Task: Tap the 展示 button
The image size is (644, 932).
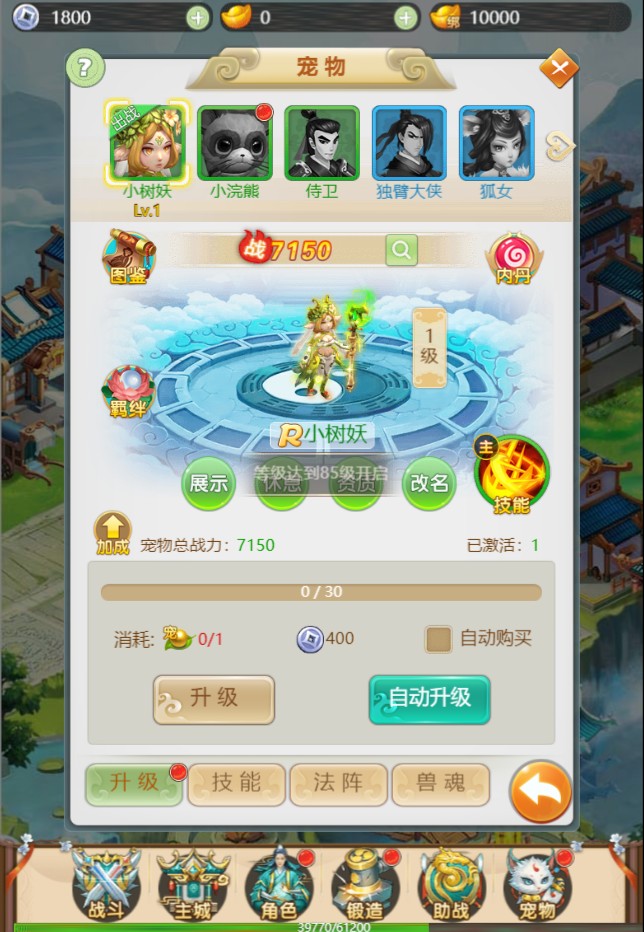Action: tap(208, 484)
